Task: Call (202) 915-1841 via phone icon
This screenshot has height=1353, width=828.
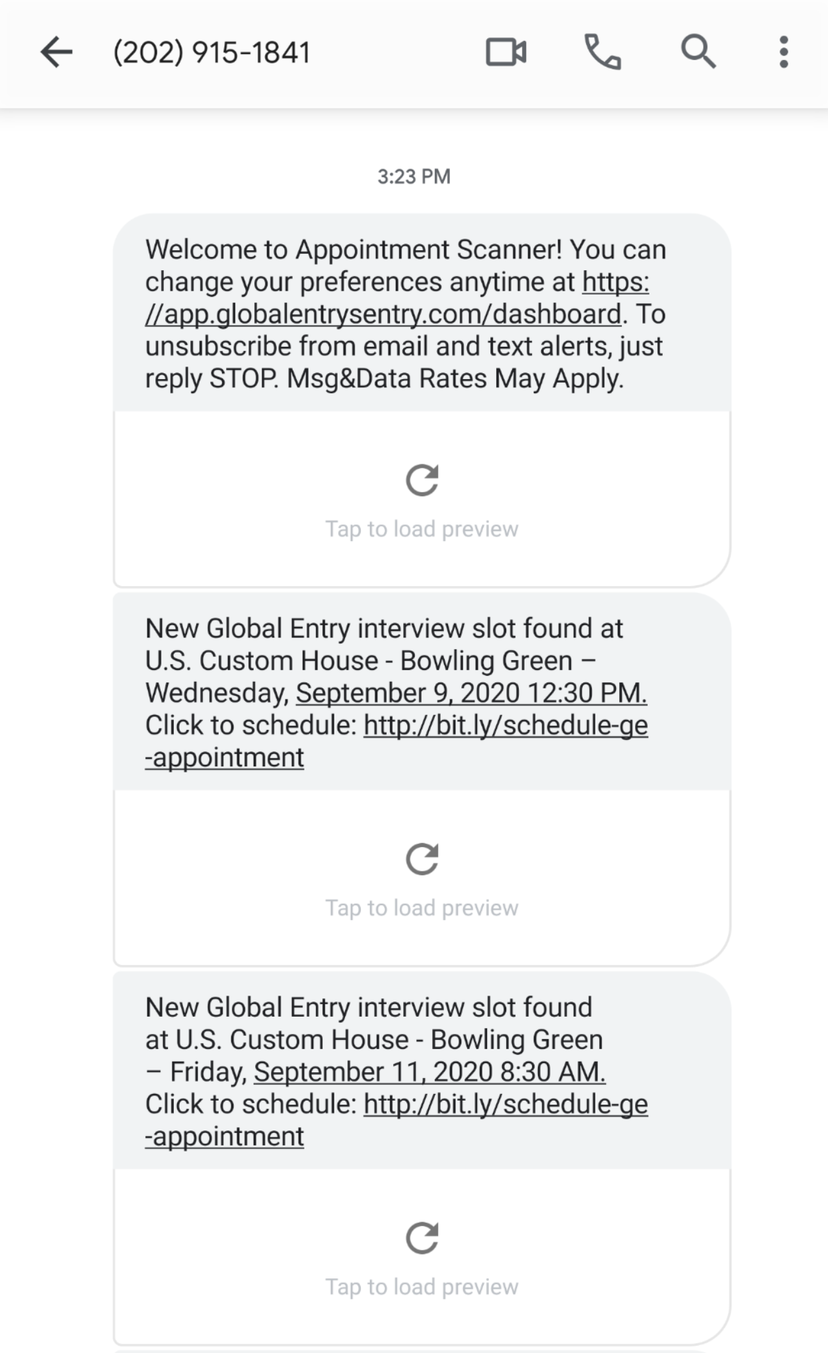Action: pos(602,52)
